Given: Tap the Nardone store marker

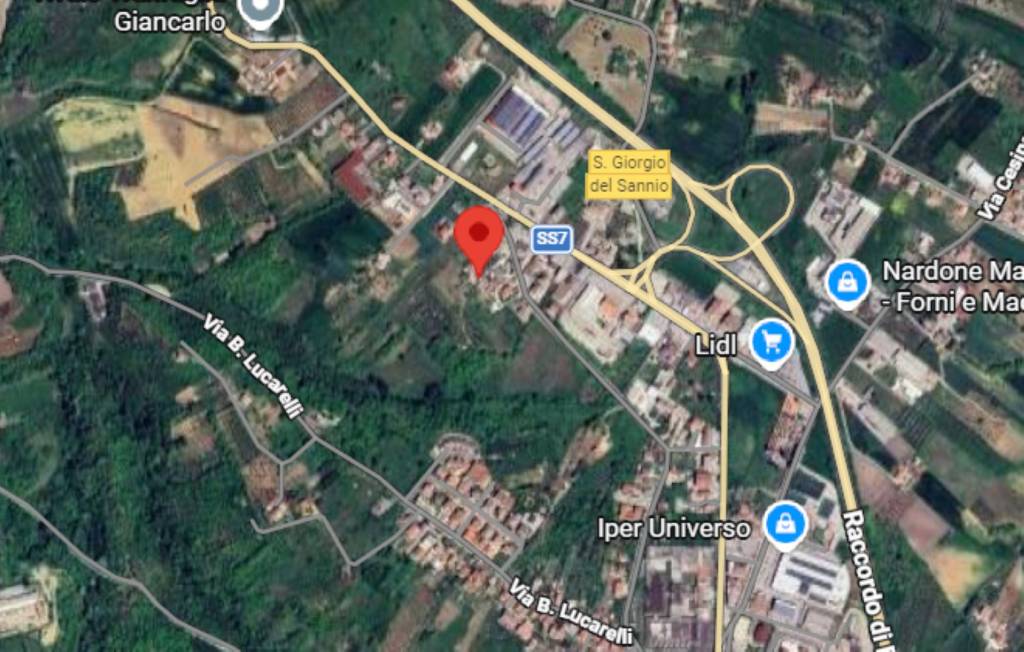Looking at the screenshot, I should (x=848, y=282).
